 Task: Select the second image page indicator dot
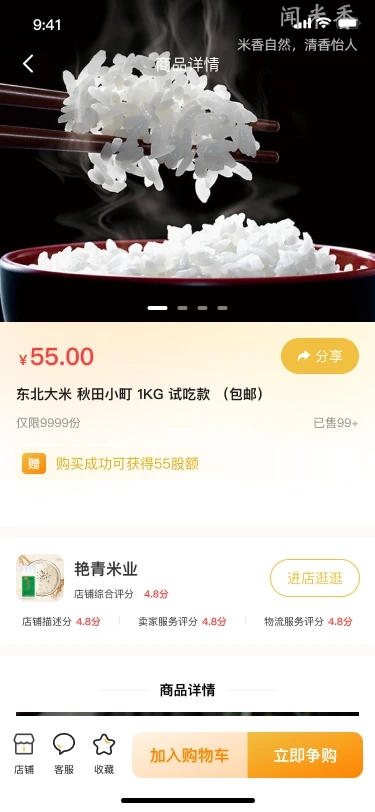point(182,308)
